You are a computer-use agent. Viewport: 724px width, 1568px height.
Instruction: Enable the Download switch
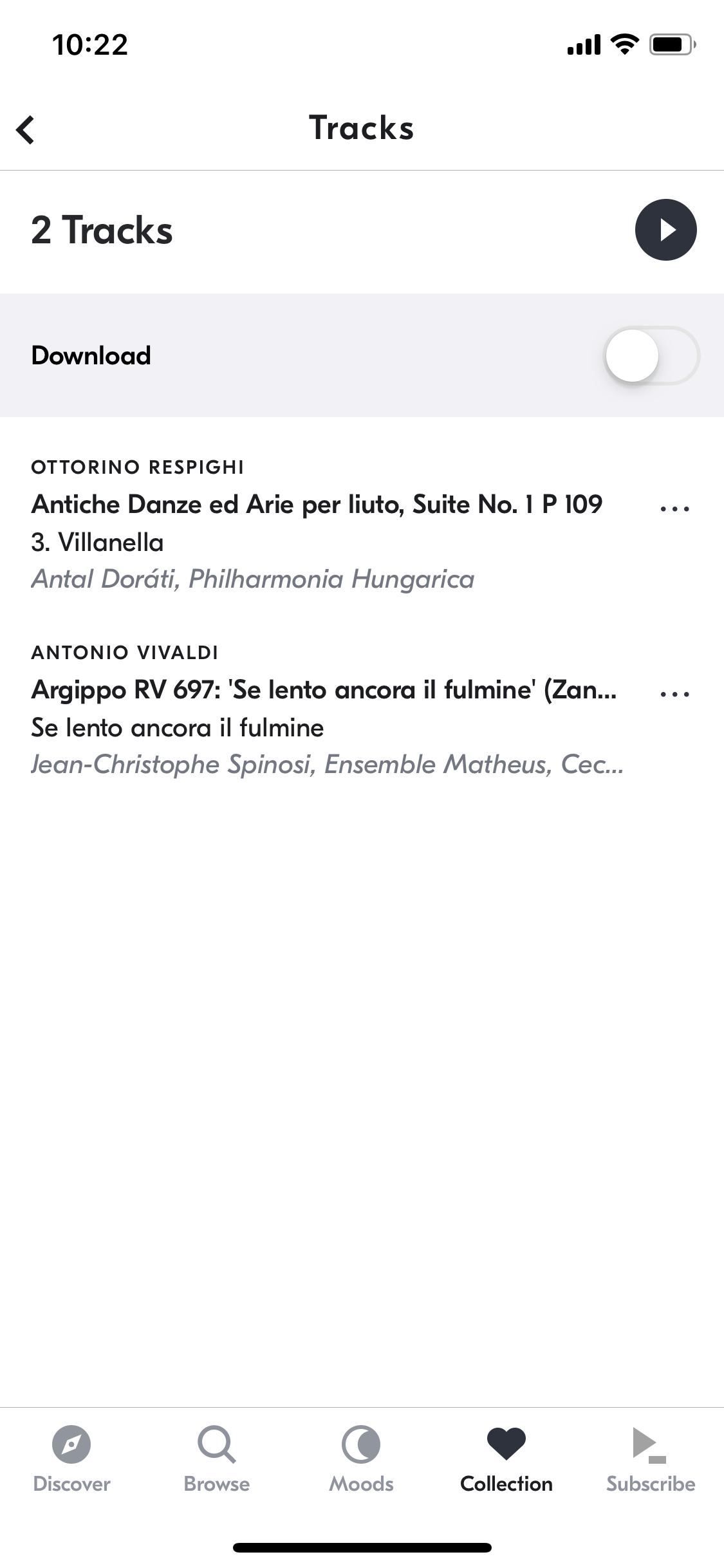point(651,355)
